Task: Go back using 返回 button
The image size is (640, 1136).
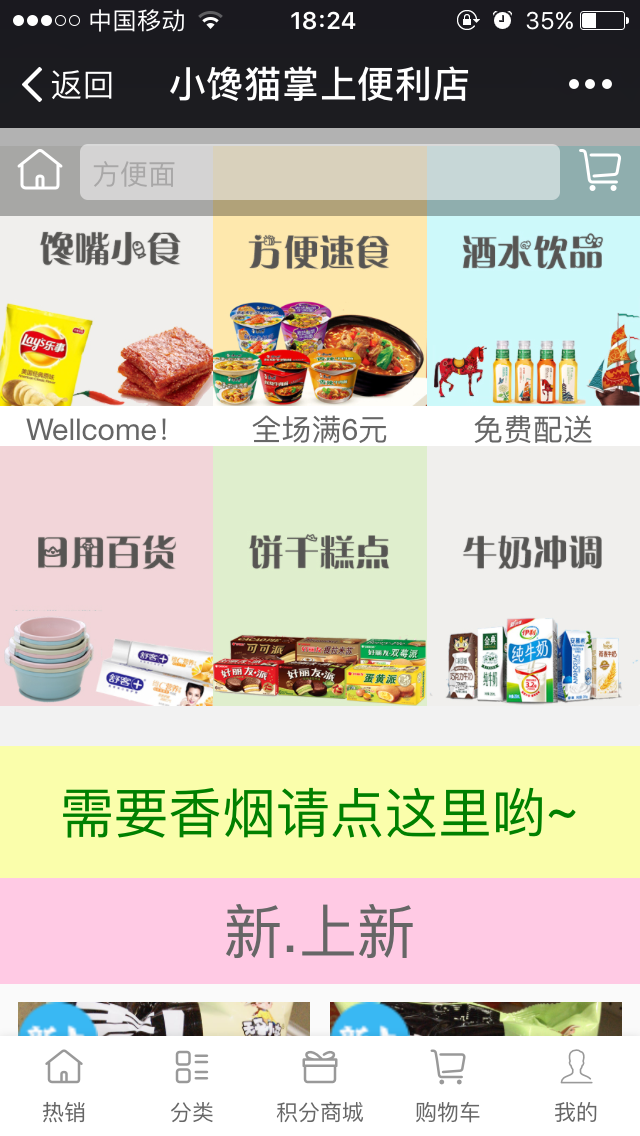Action: (67, 85)
